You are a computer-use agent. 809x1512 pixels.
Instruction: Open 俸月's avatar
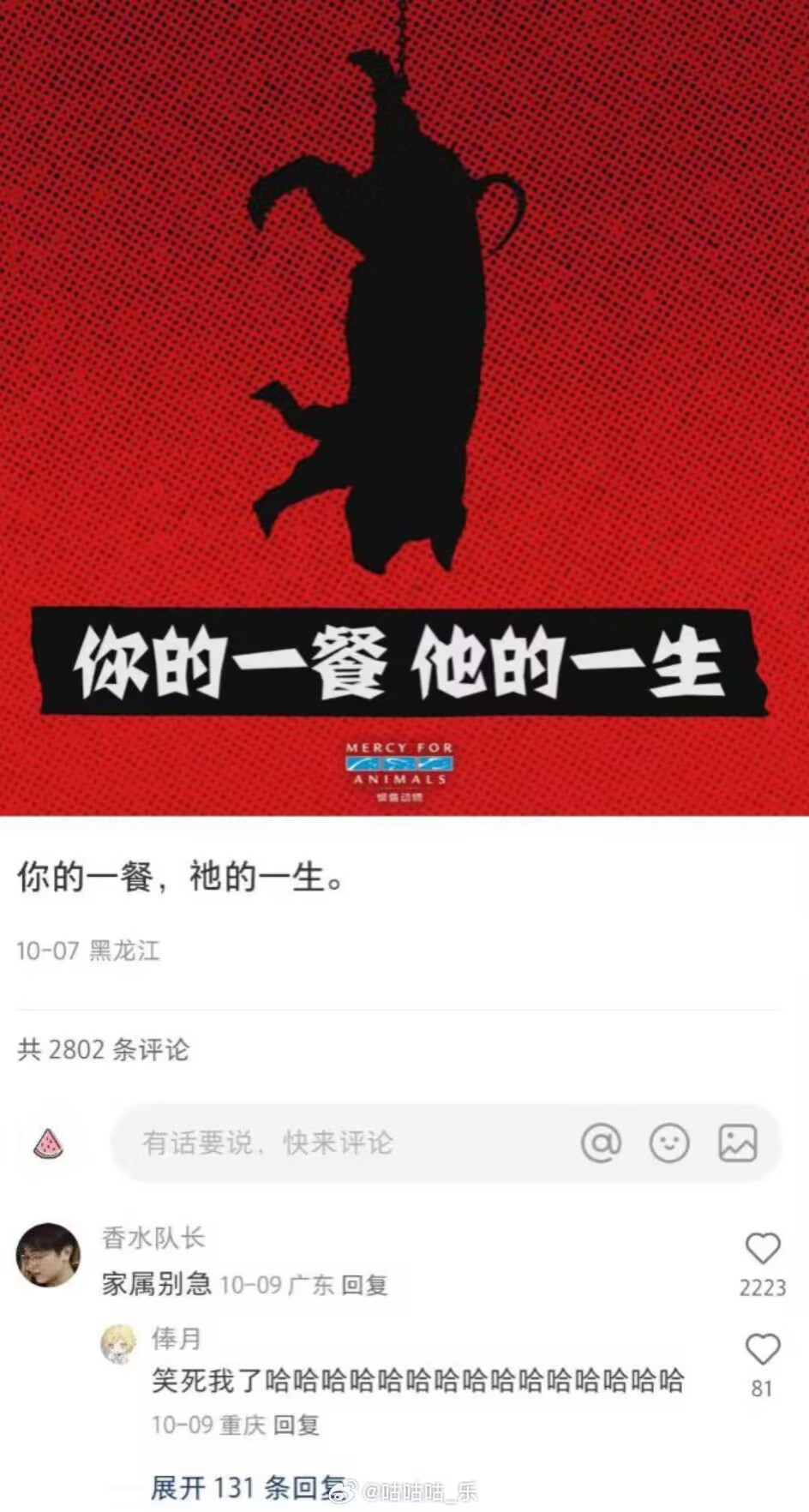coord(119,1343)
